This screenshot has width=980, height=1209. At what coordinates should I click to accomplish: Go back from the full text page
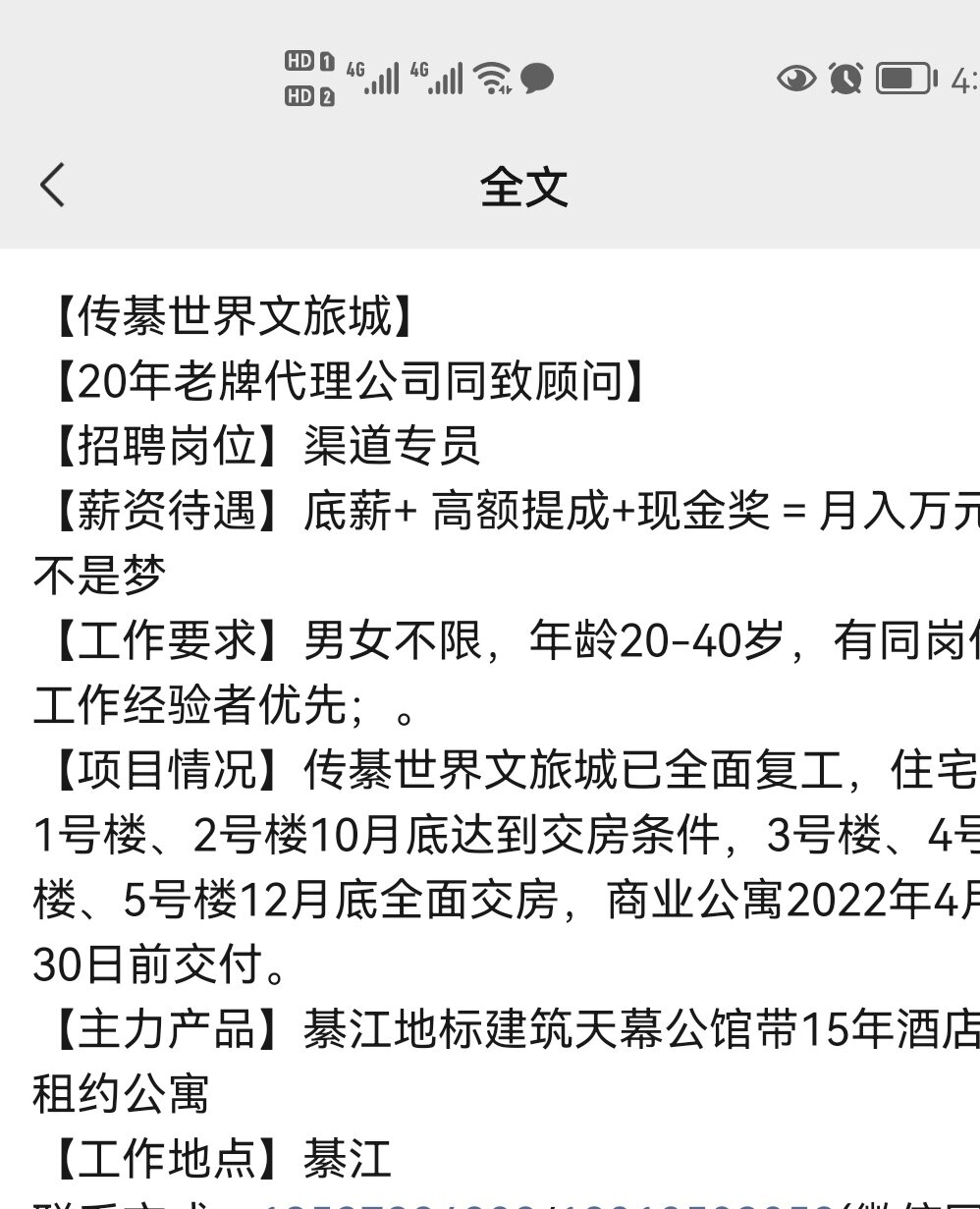click(x=53, y=185)
